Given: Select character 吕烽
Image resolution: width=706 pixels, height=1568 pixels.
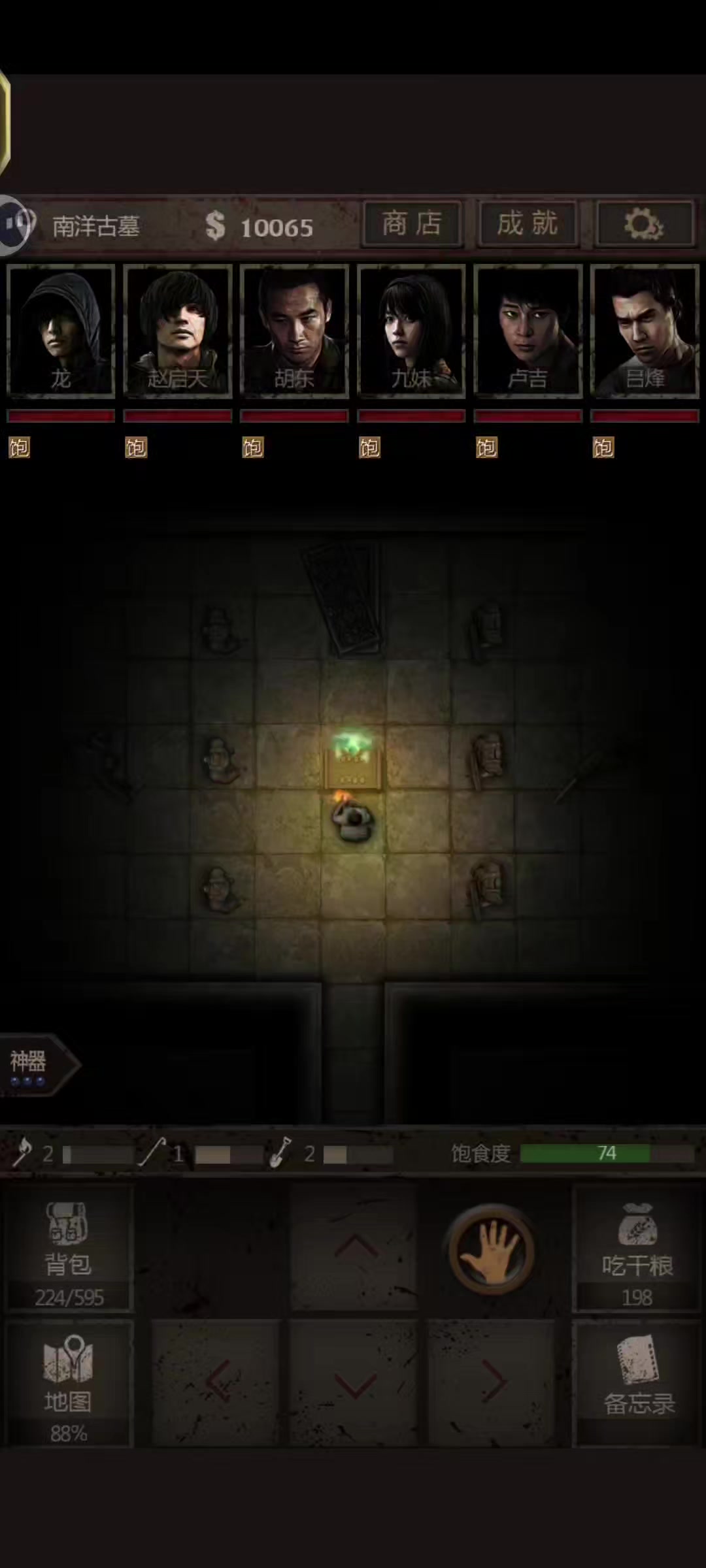Looking at the screenshot, I should pos(645,331).
